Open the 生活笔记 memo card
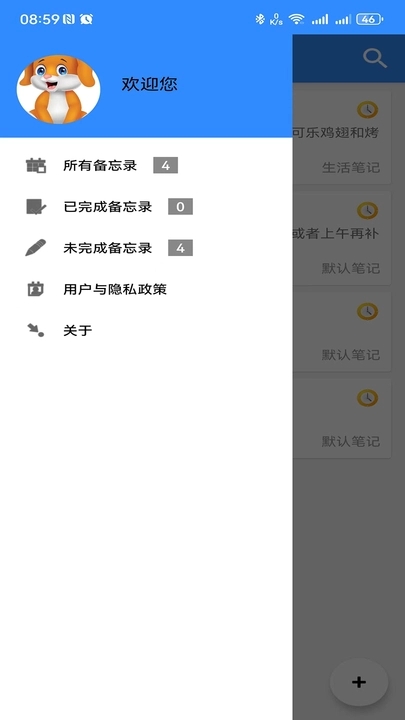Screen dimensions: 405x720 click(342, 137)
